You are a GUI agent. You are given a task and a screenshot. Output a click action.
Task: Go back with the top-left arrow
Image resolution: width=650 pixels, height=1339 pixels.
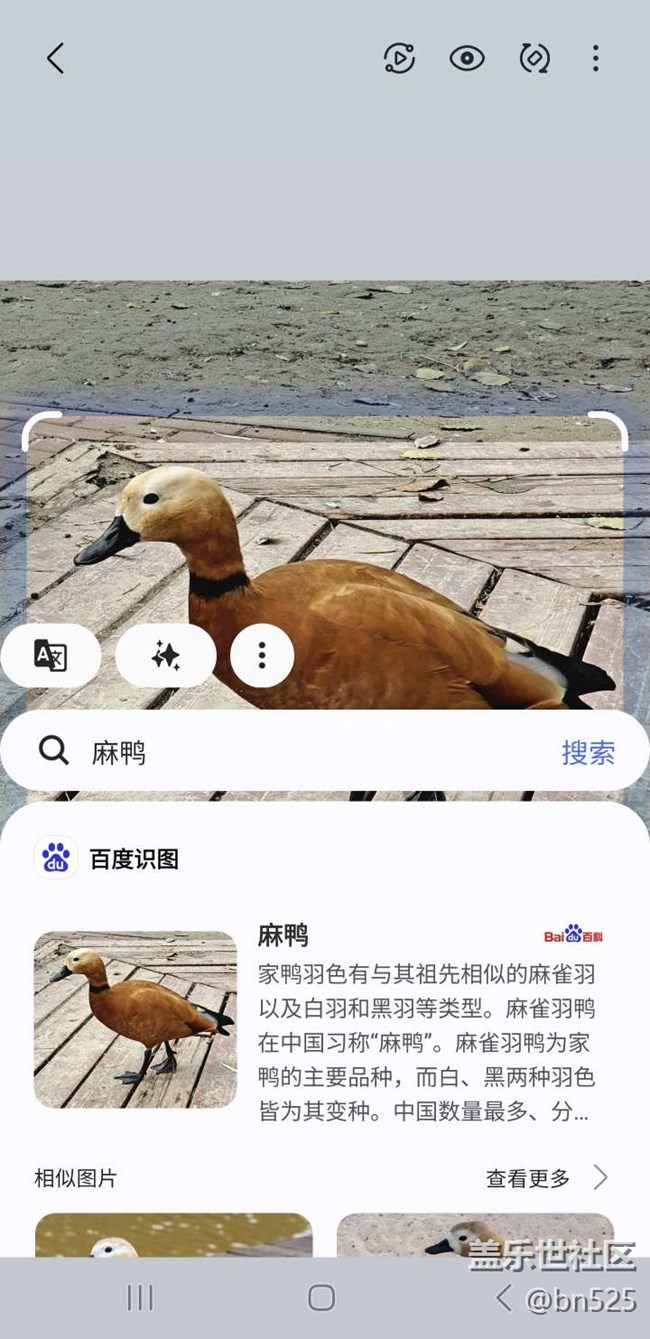[x=55, y=59]
